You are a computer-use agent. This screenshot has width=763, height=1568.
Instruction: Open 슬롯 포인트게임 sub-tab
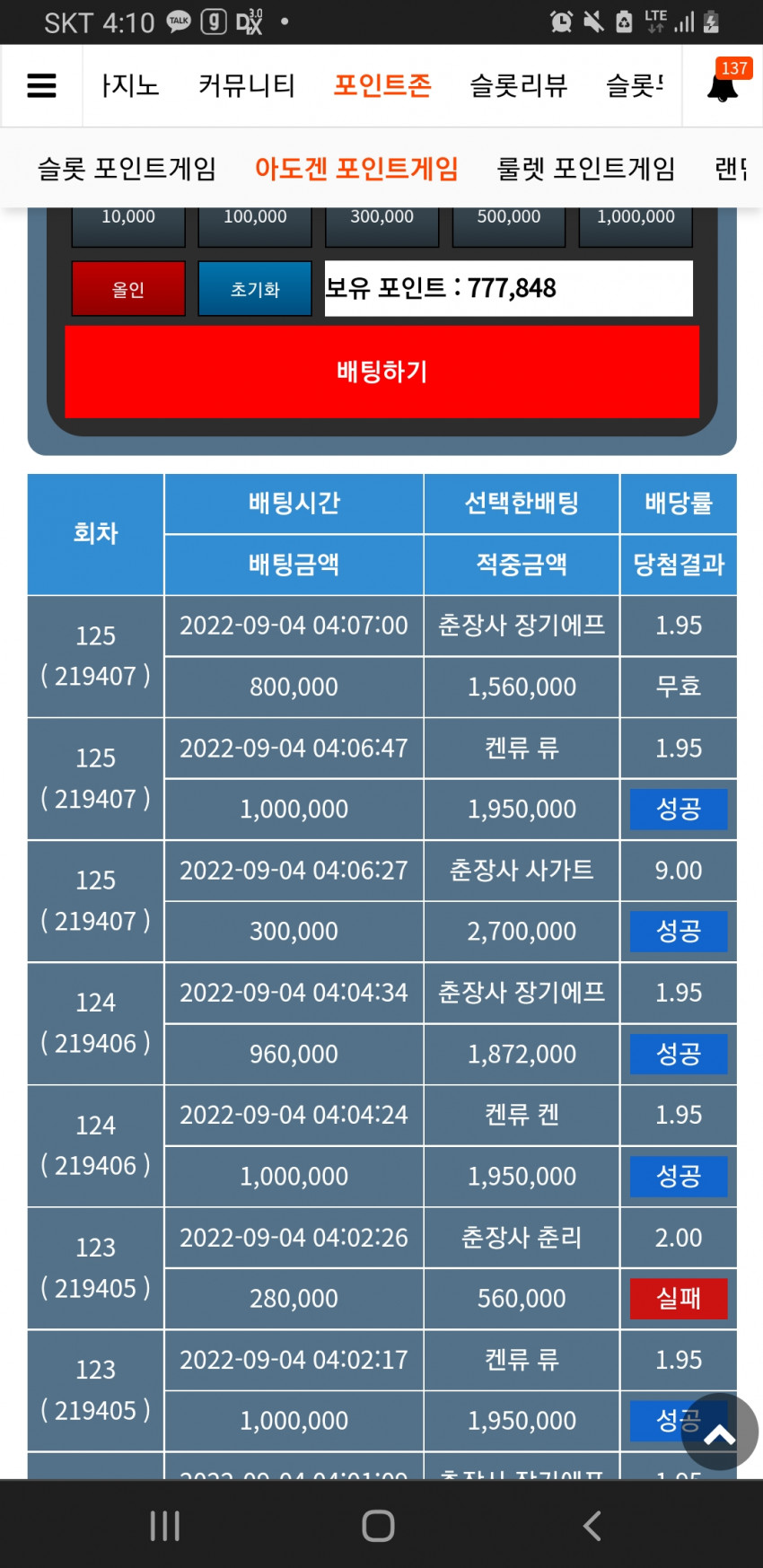tap(127, 168)
